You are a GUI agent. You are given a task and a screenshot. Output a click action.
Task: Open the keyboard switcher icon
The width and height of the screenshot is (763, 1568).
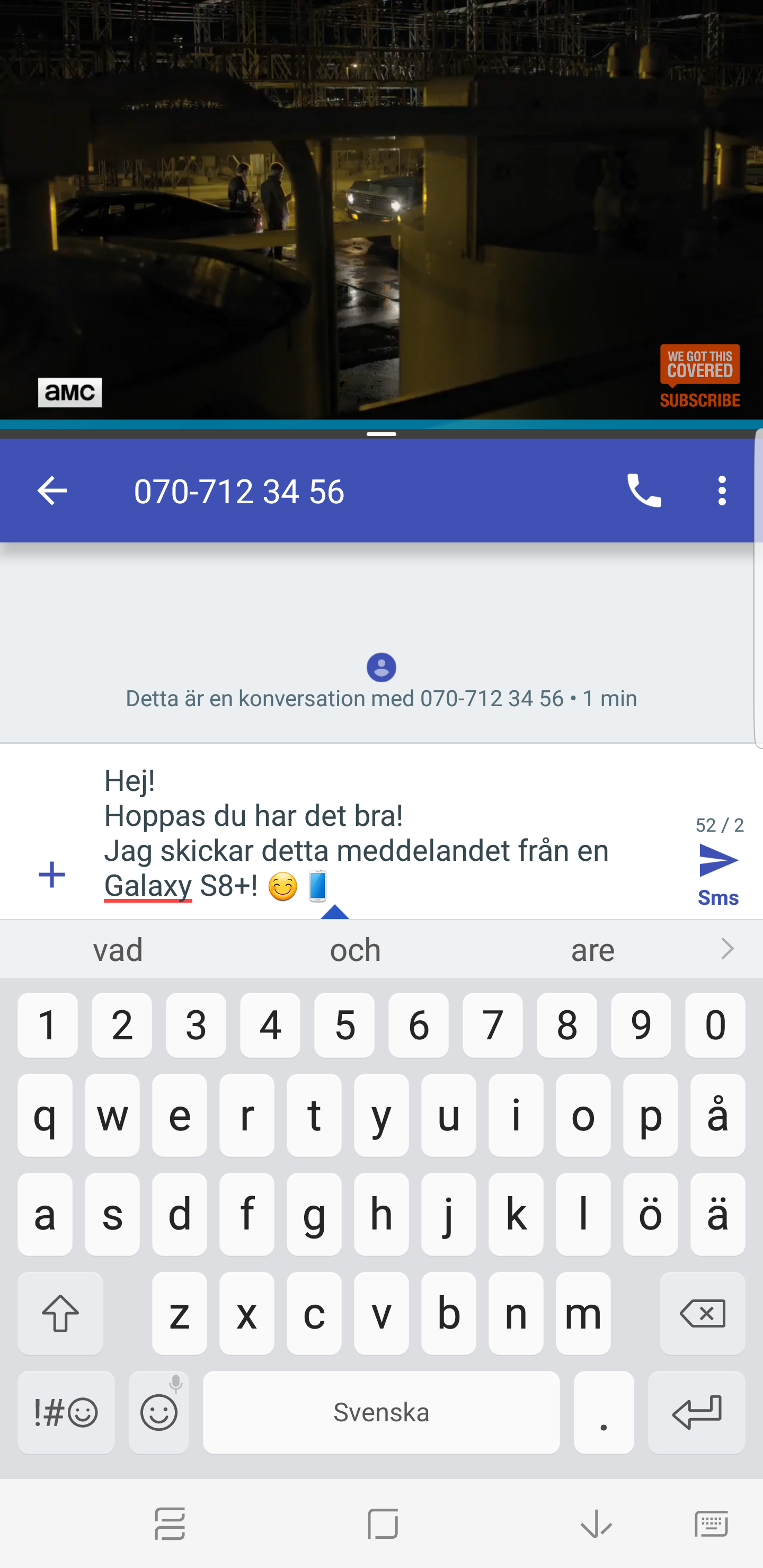[x=711, y=1524]
